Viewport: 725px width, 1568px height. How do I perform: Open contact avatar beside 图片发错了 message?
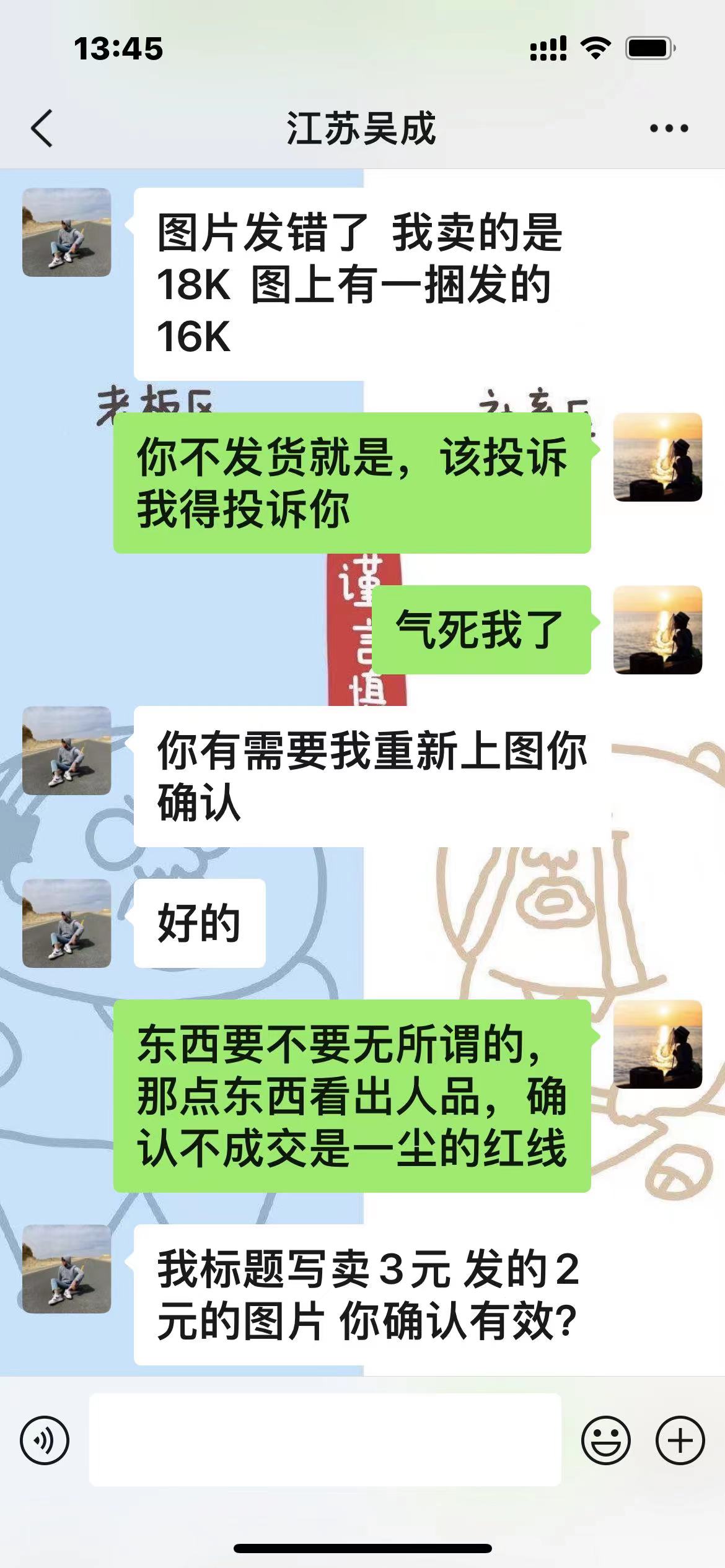[66, 232]
